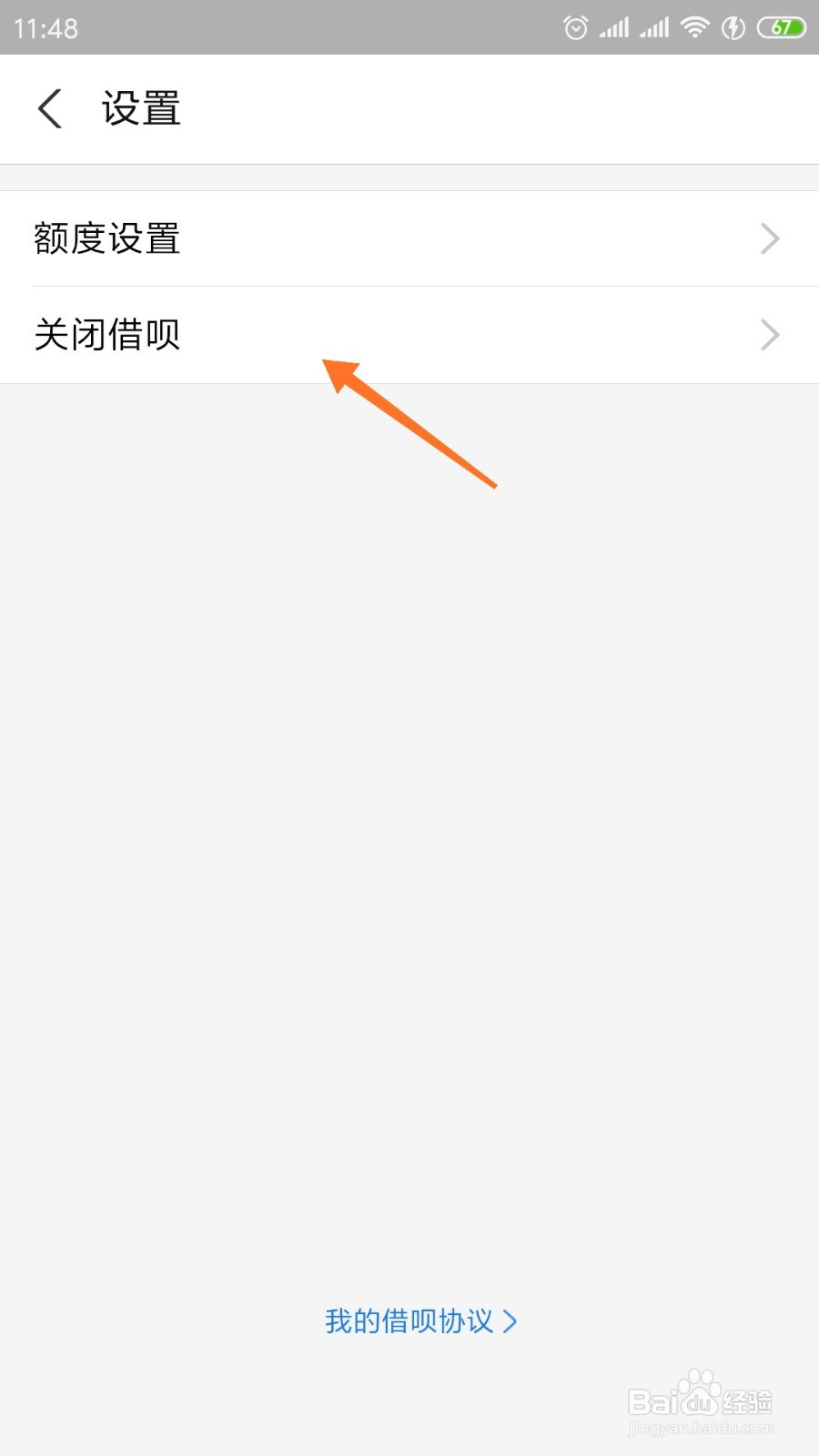Tap the battery charging indicator
This screenshot has height=1456, width=819.
click(x=733, y=28)
